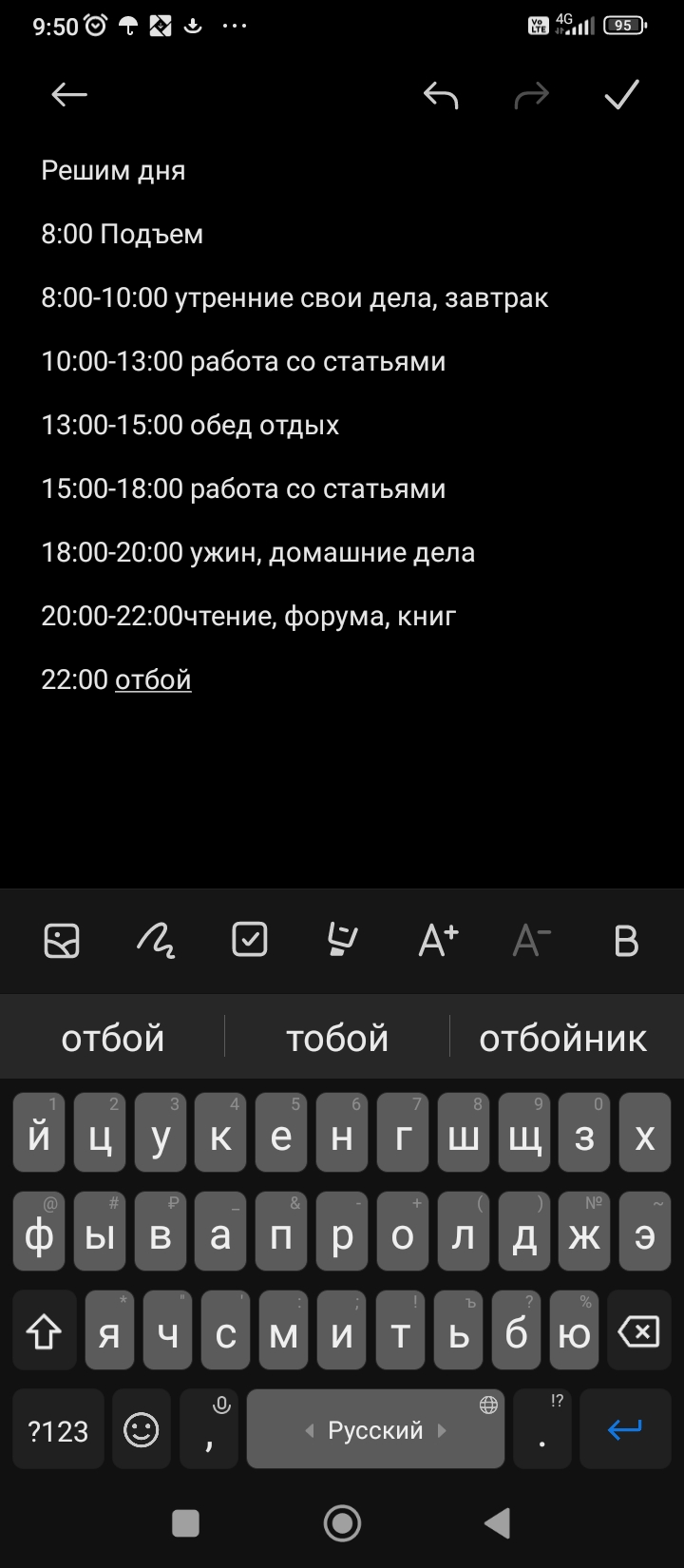The height and width of the screenshot is (1568, 684).
Task: Insert an image into the note
Action: tap(62, 941)
